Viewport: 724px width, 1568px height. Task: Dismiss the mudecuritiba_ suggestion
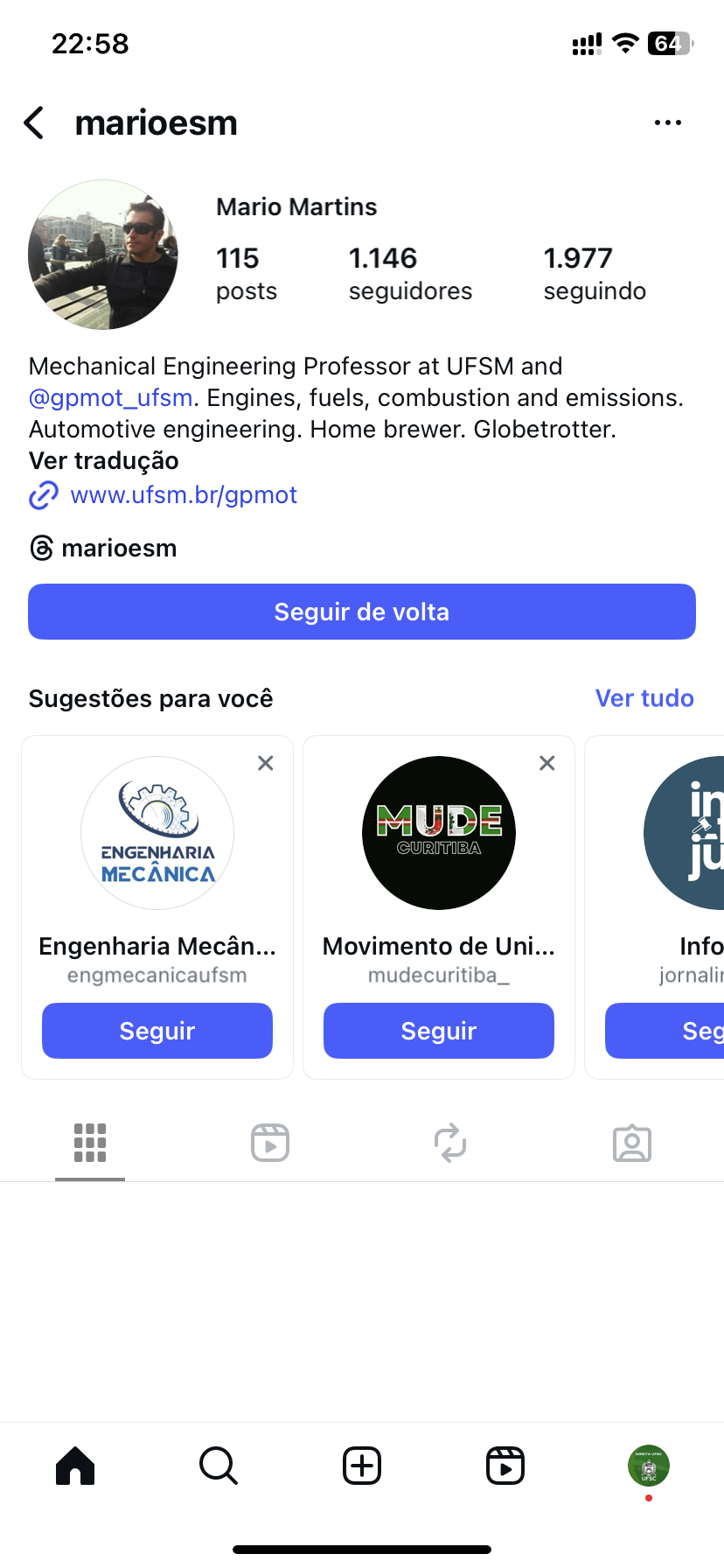point(547,763)
